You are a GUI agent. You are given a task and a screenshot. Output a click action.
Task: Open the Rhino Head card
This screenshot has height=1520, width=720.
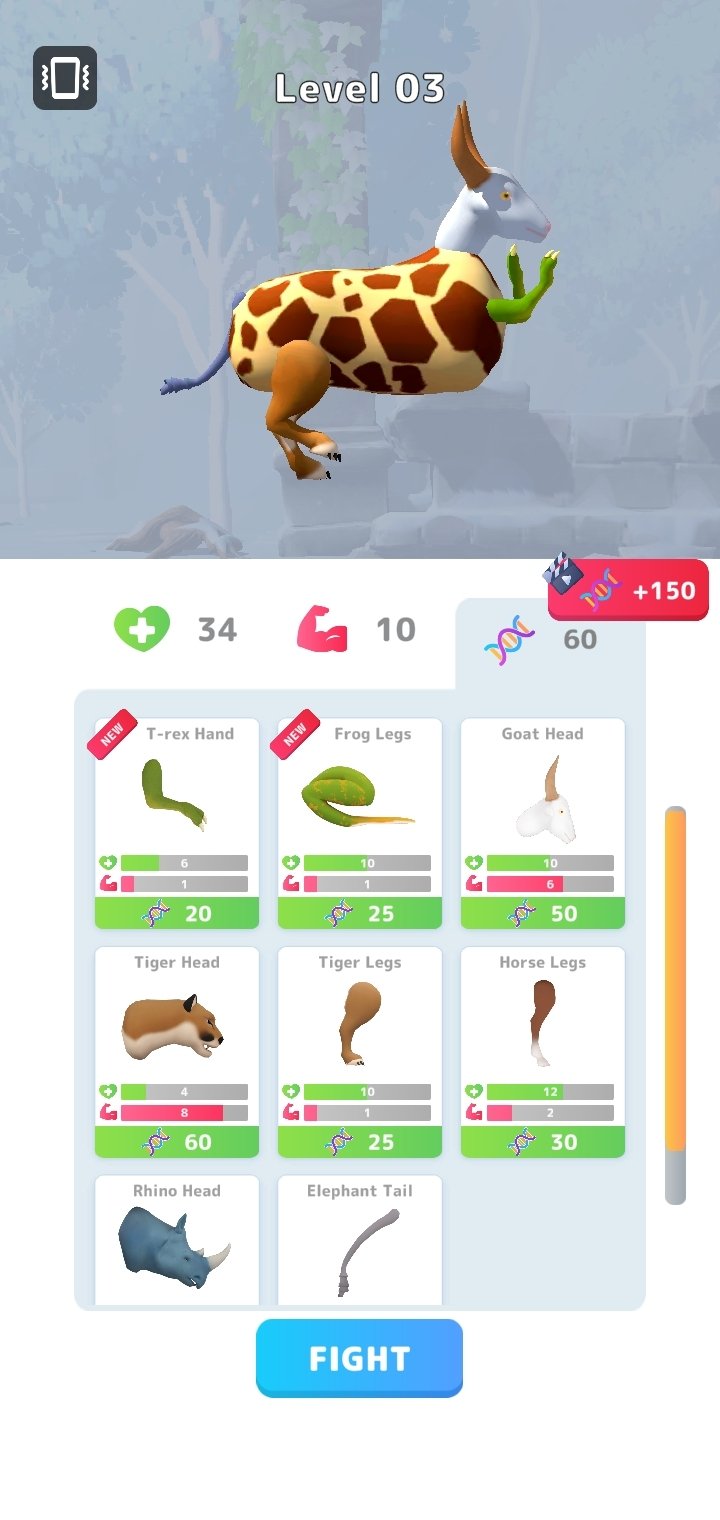coord(177,1240)
